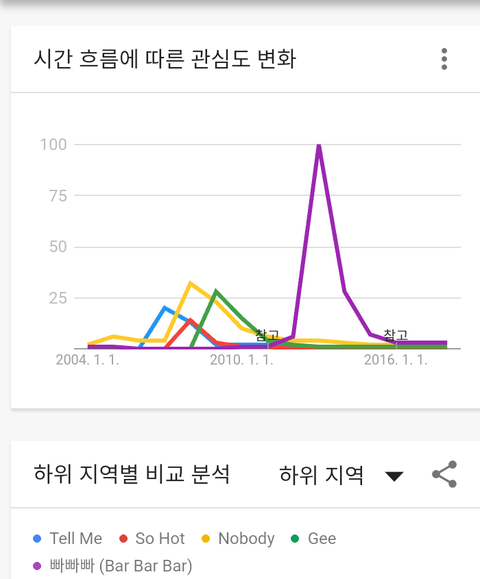Tap the first 참고 note marker near 2010
Screen dimensions: 480x579
click(268, 335)
